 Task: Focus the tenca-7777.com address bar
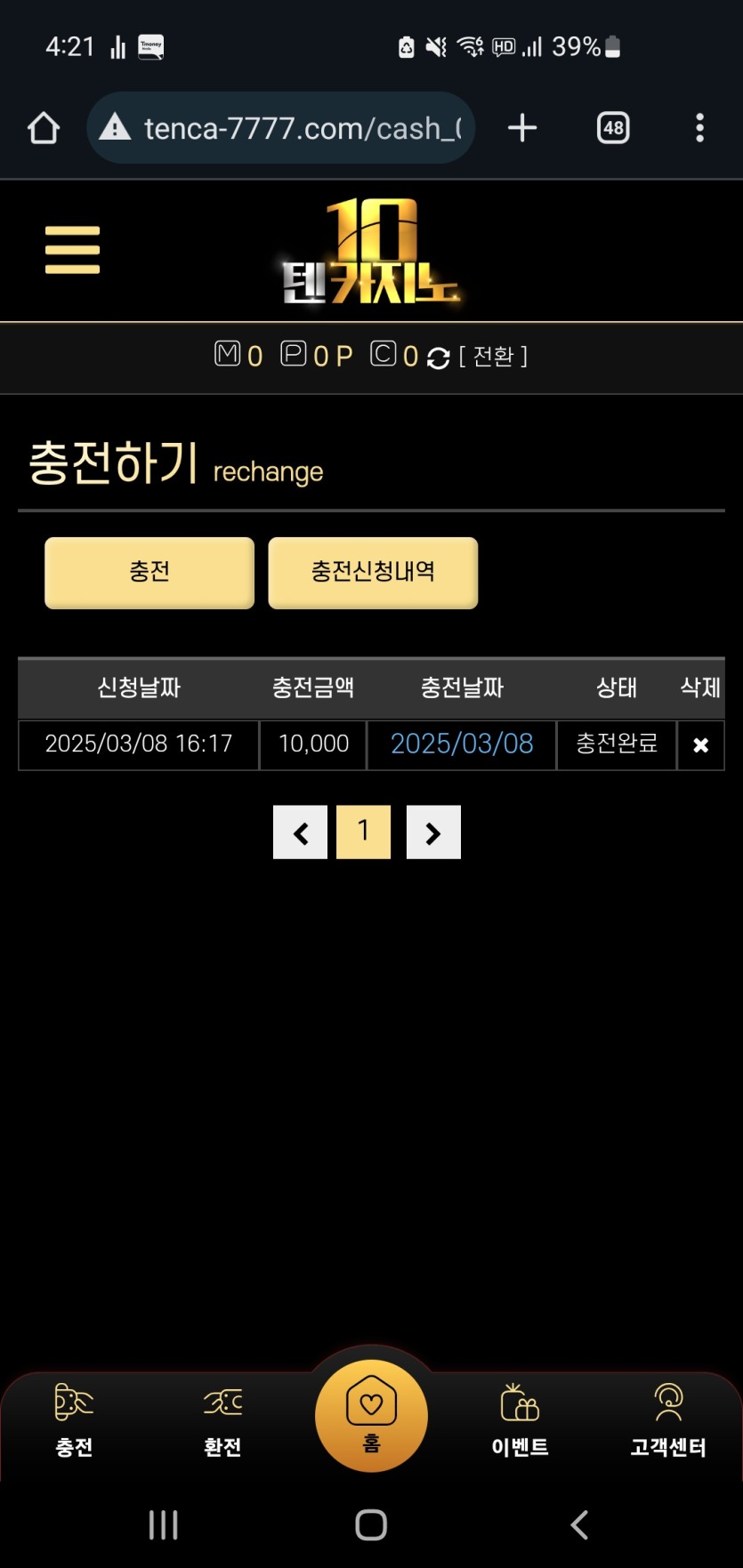tap(294, 128)
